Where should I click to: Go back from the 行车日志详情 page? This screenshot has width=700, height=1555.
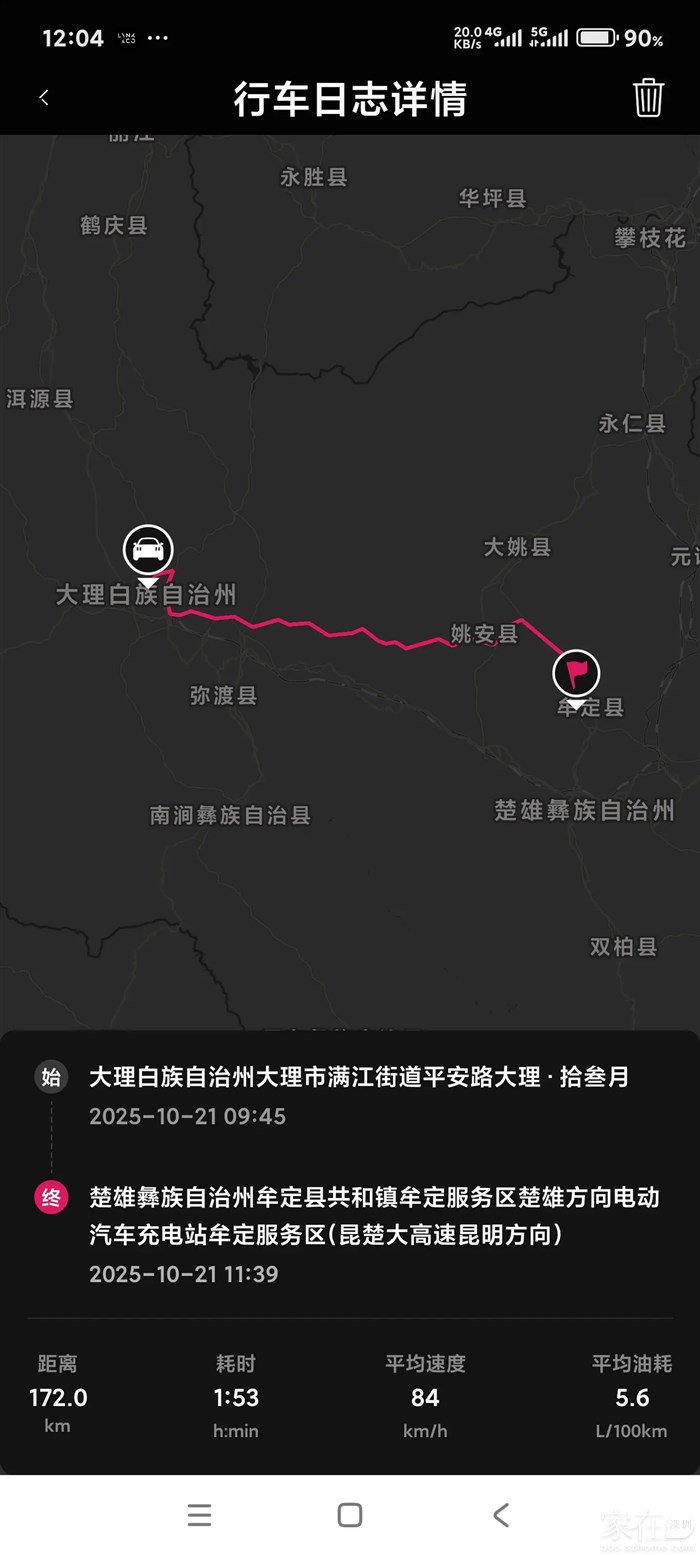point(44,98)
